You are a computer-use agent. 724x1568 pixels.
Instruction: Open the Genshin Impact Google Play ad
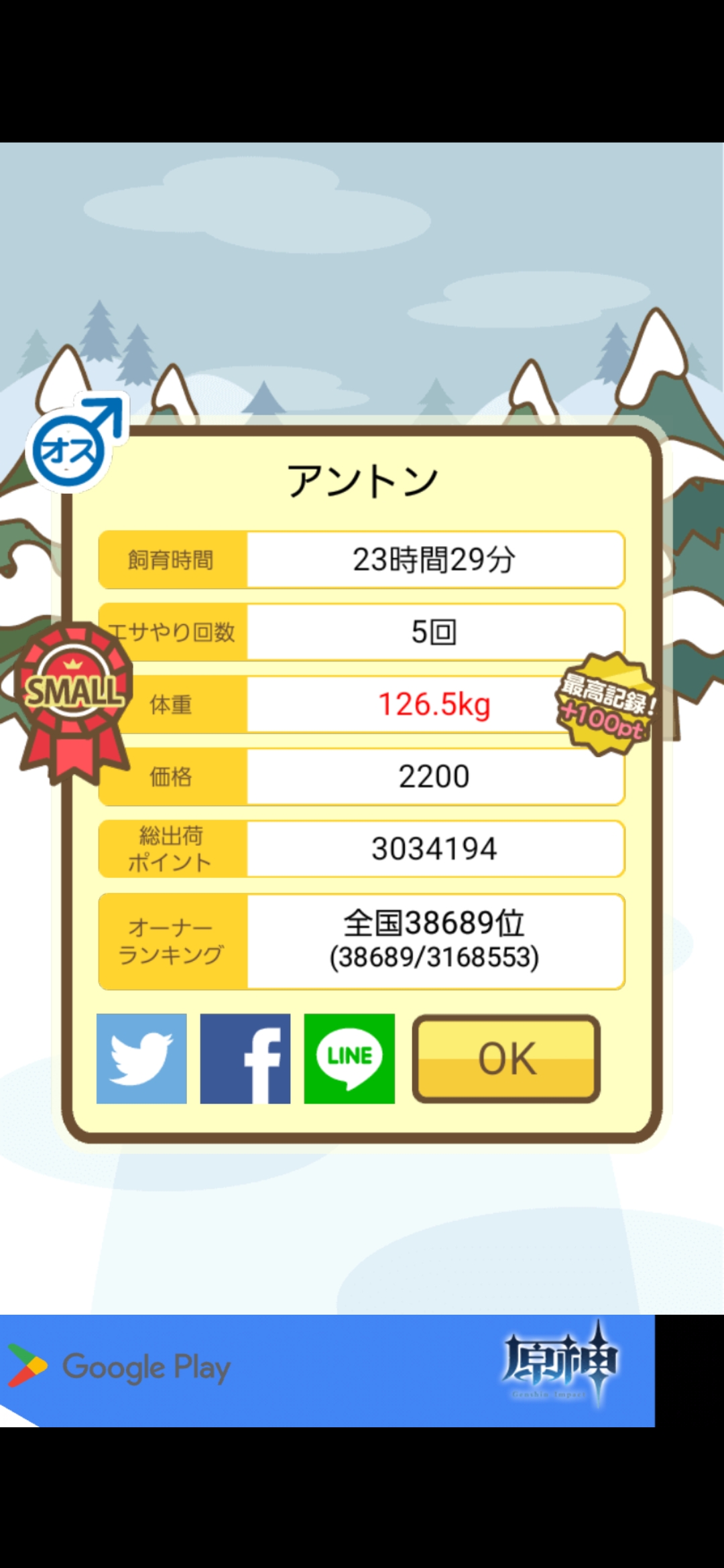327,1371
